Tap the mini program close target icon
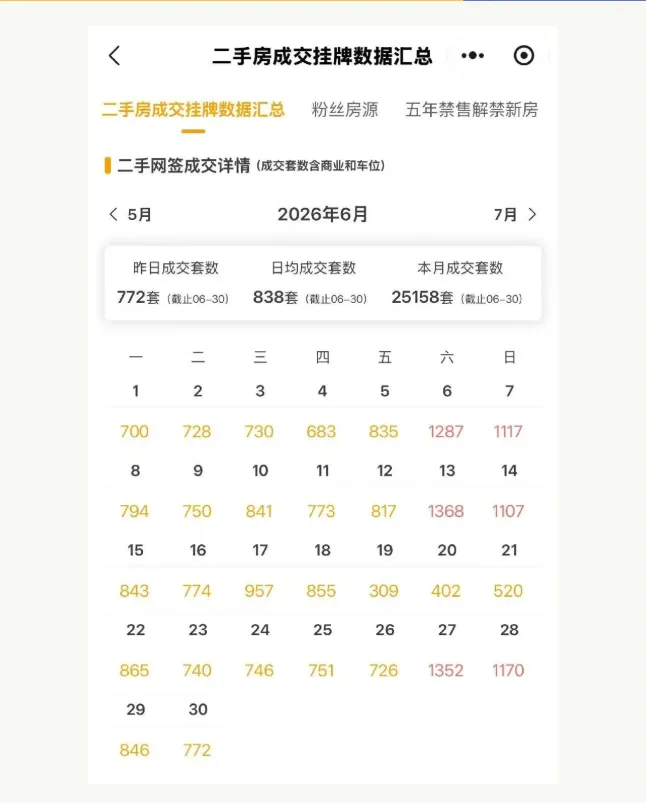 (x=524, y=56)
